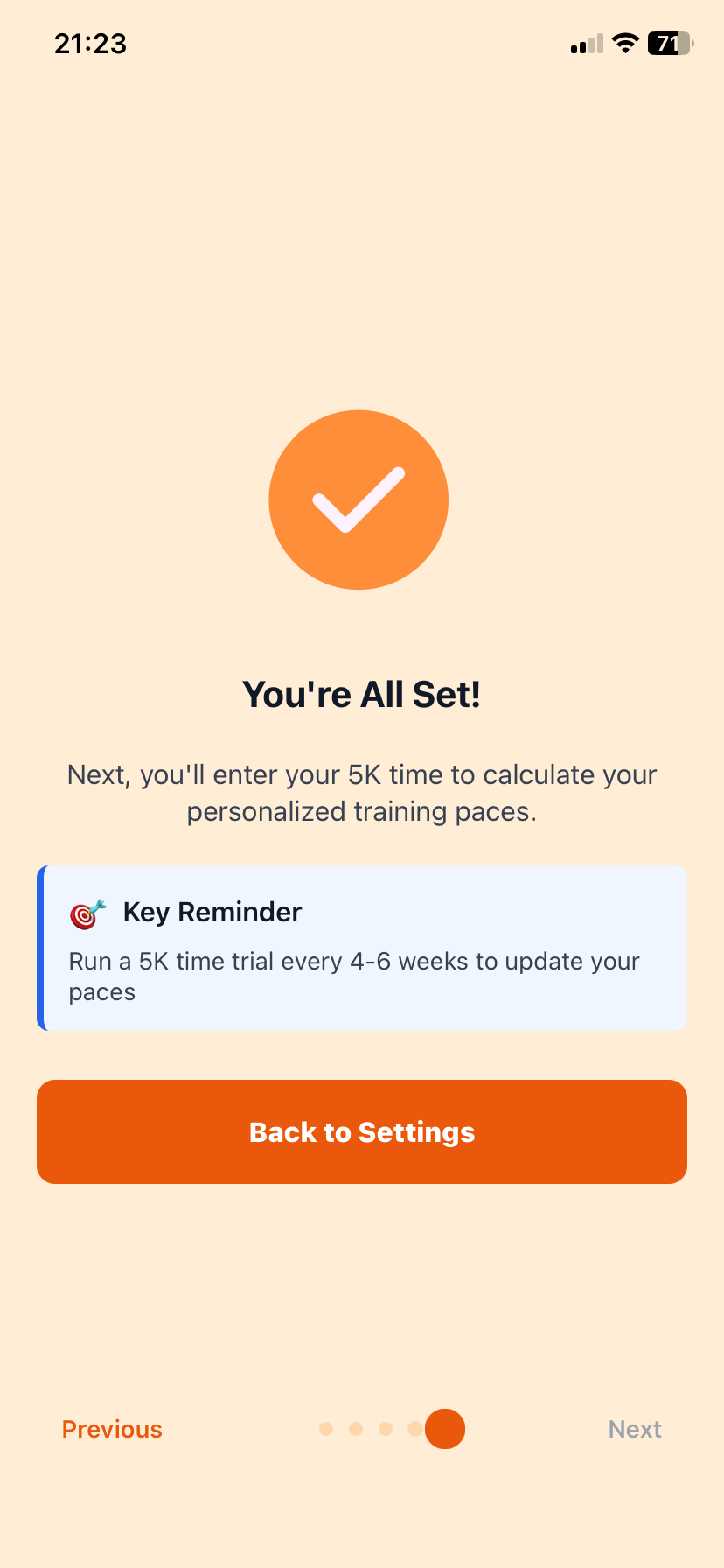
Task: Tap the greyed-out Next button
Action: click(x=635, y=1429)
